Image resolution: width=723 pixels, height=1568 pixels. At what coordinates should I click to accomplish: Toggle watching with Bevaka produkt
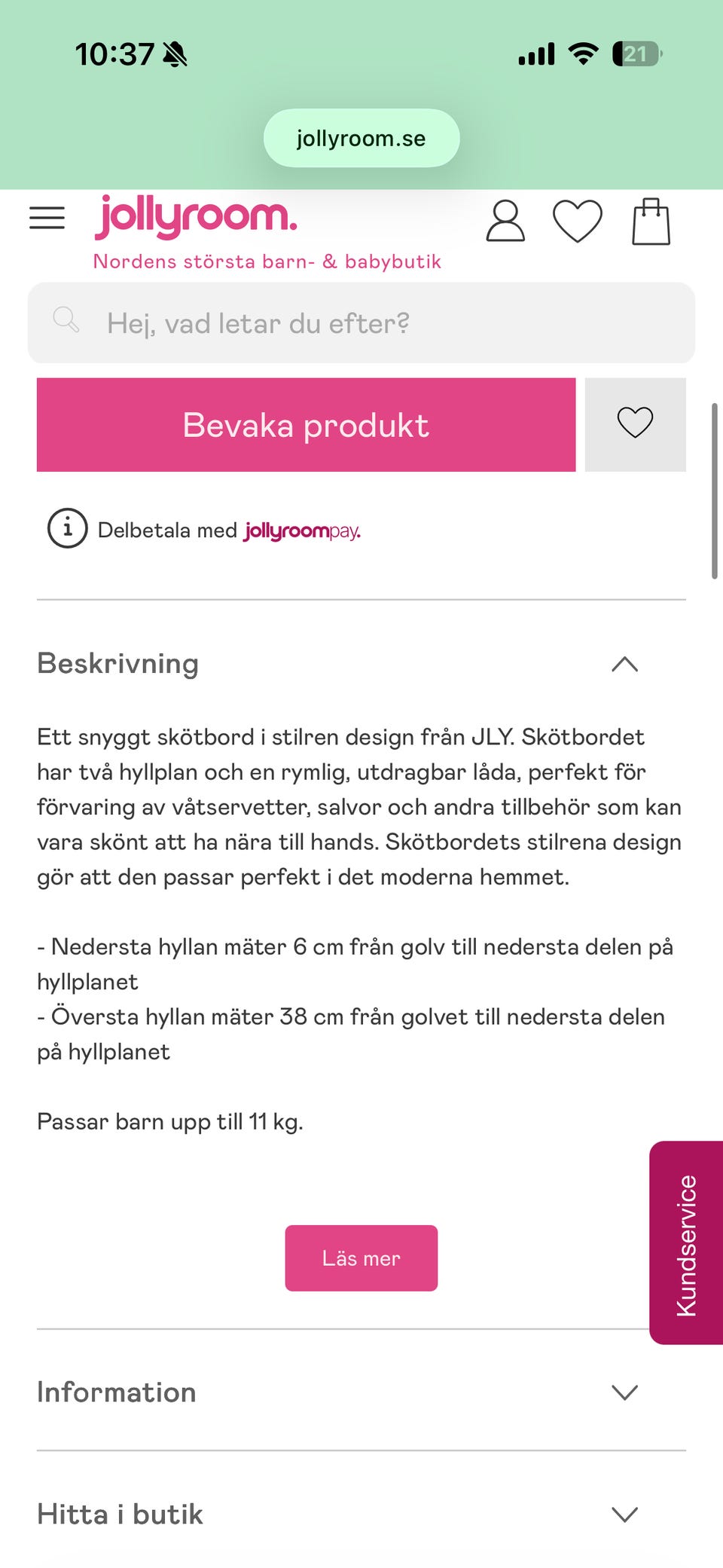306,424
